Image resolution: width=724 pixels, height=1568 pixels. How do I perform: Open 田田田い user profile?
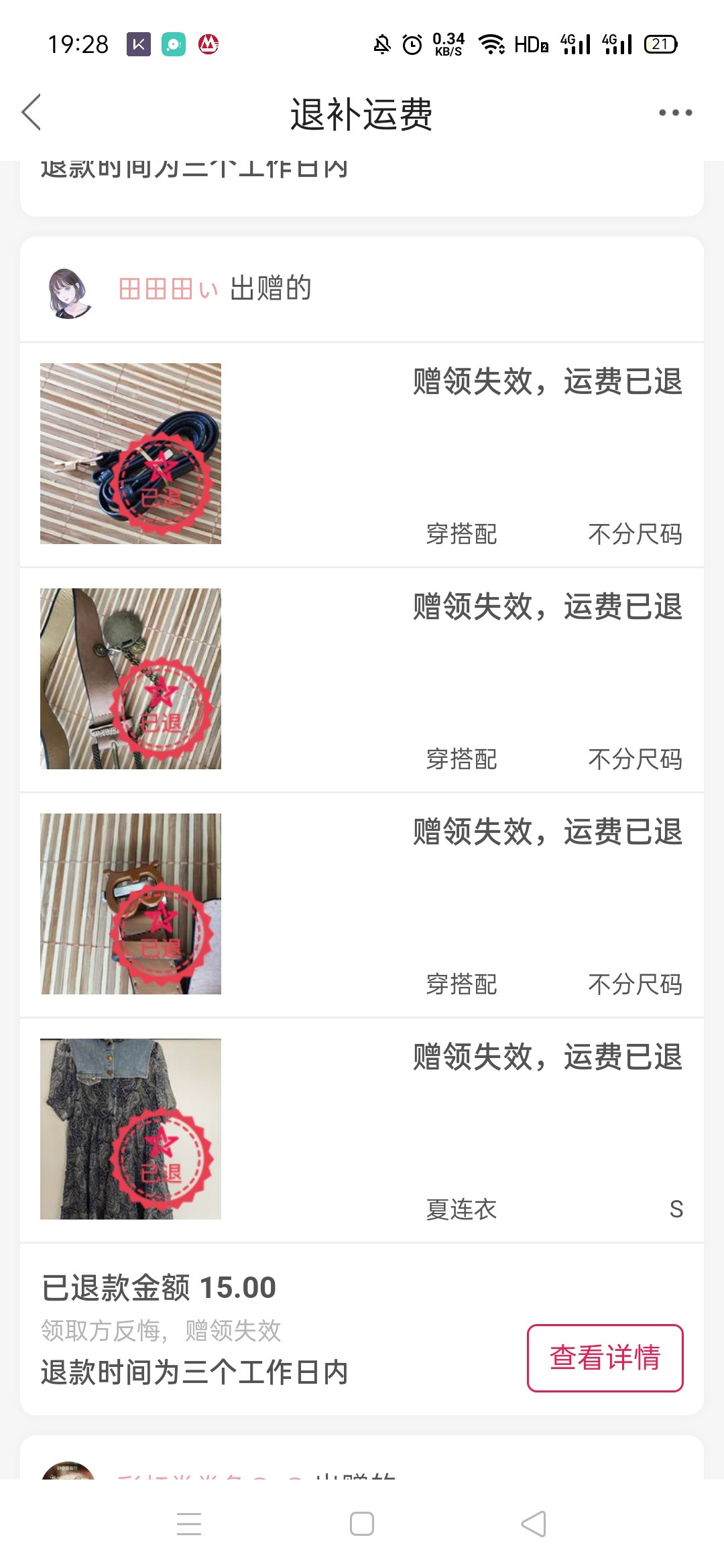[x=168, y=289]
